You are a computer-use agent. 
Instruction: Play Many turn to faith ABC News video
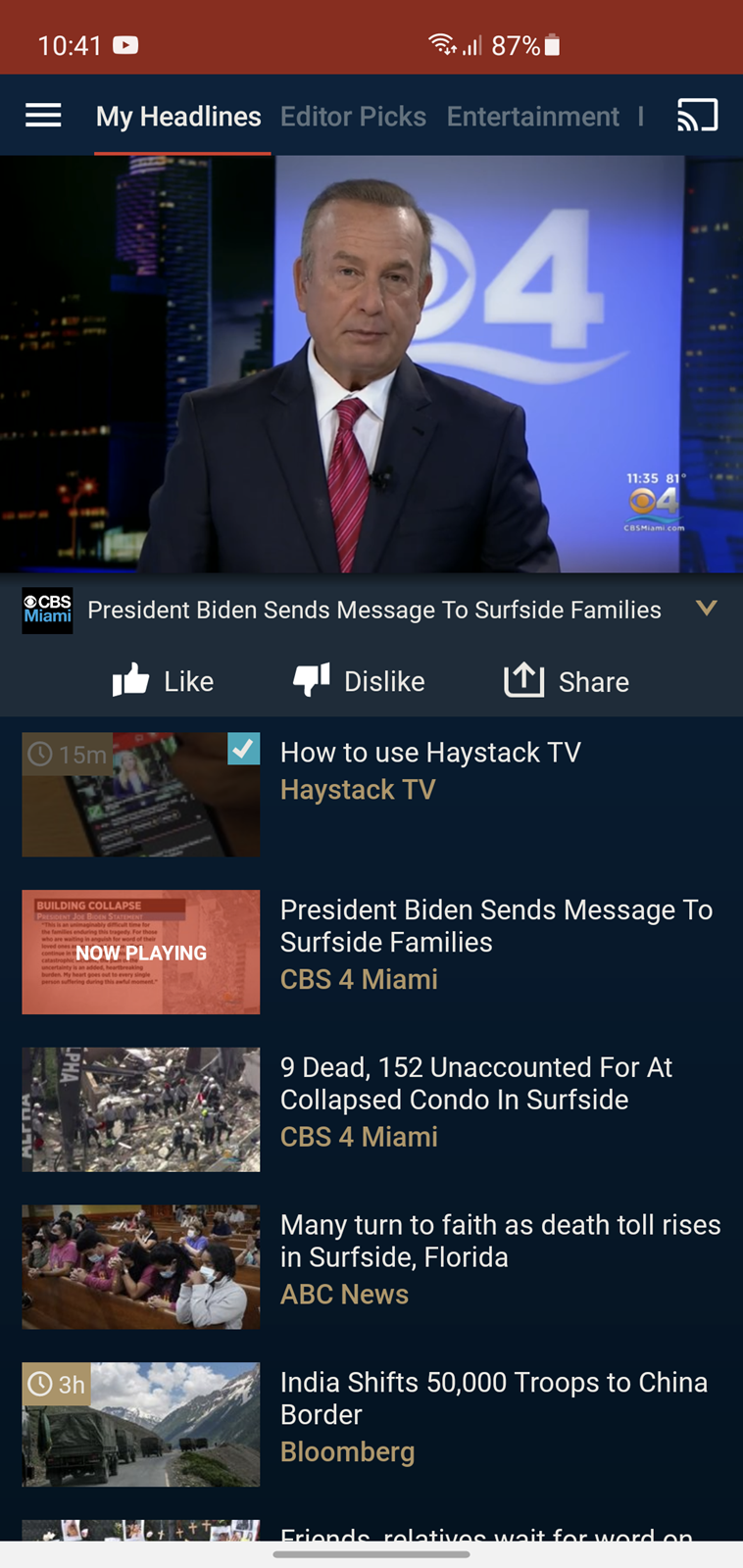pyautogui.click(x=371, y=1267)
